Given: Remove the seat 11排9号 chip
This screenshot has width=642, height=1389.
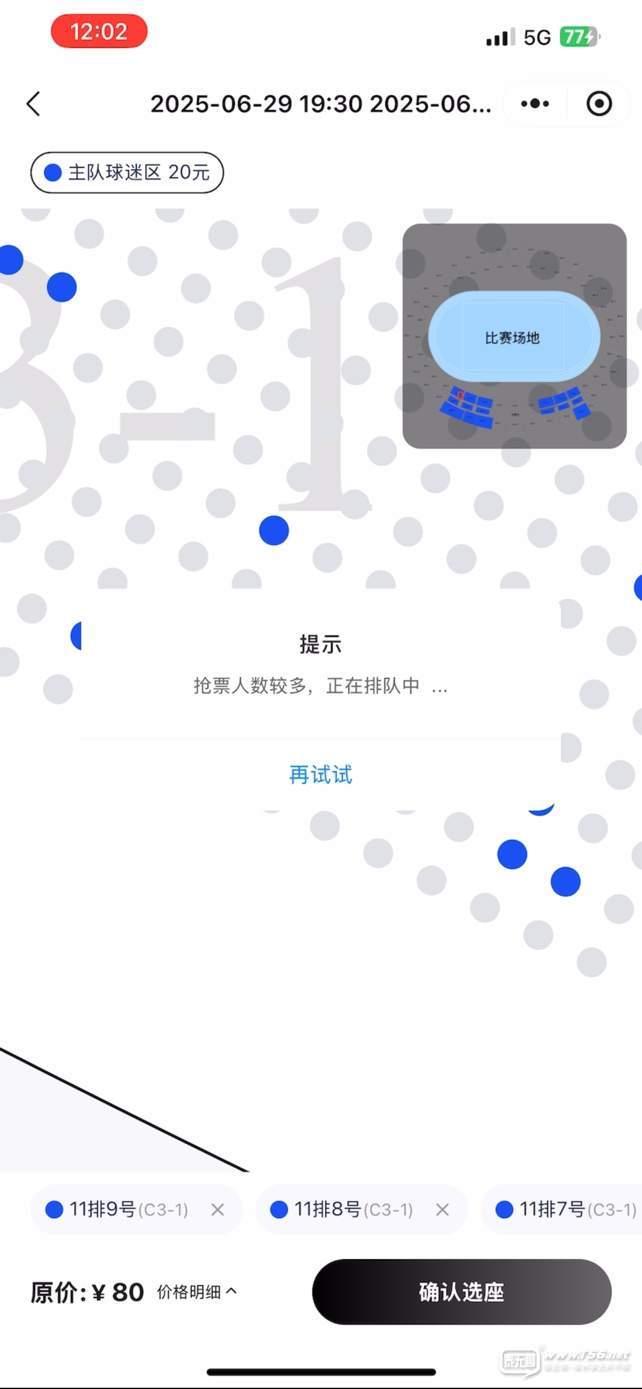Looking at the screenshot, I should 217,1210.
